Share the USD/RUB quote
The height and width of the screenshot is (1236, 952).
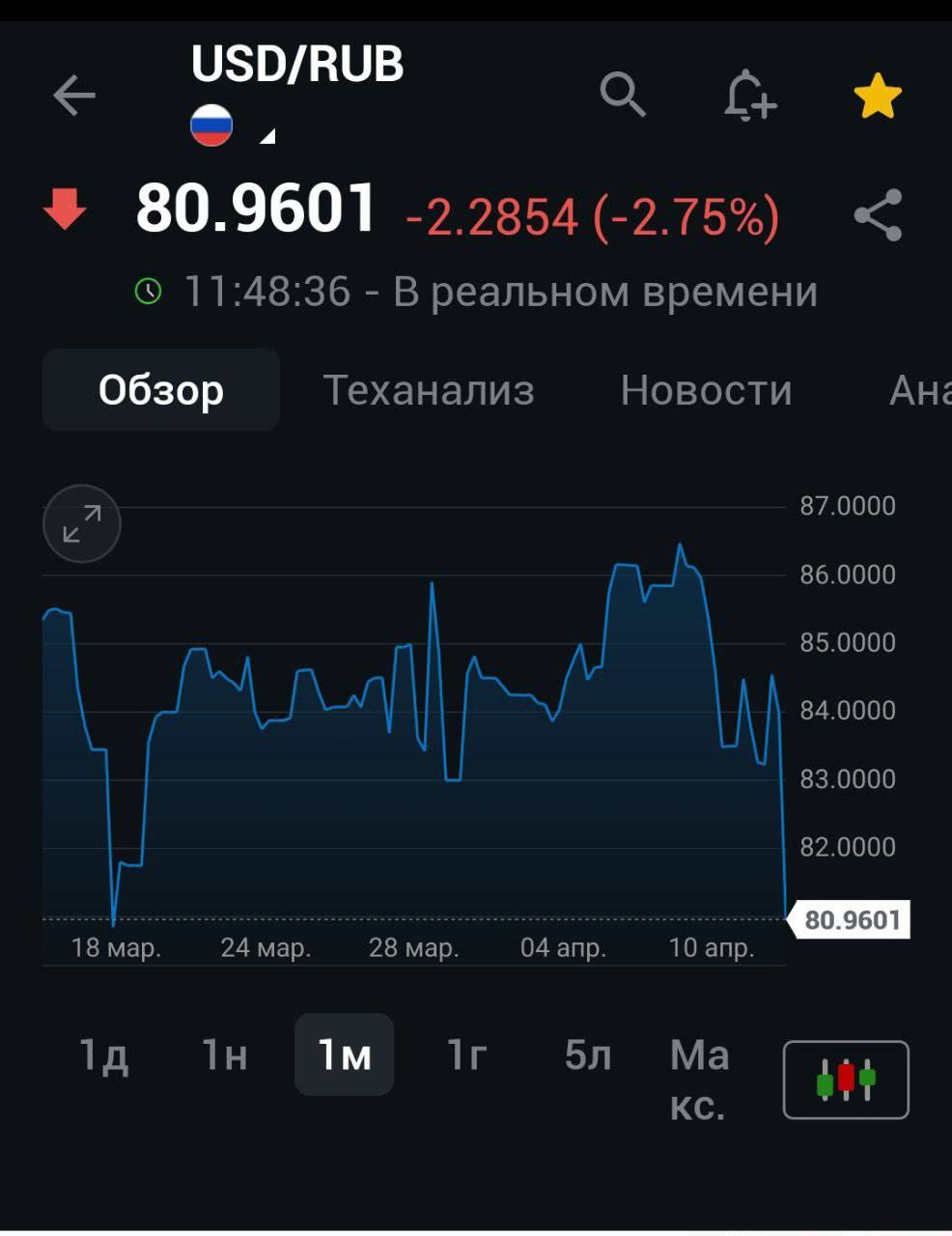878,215
